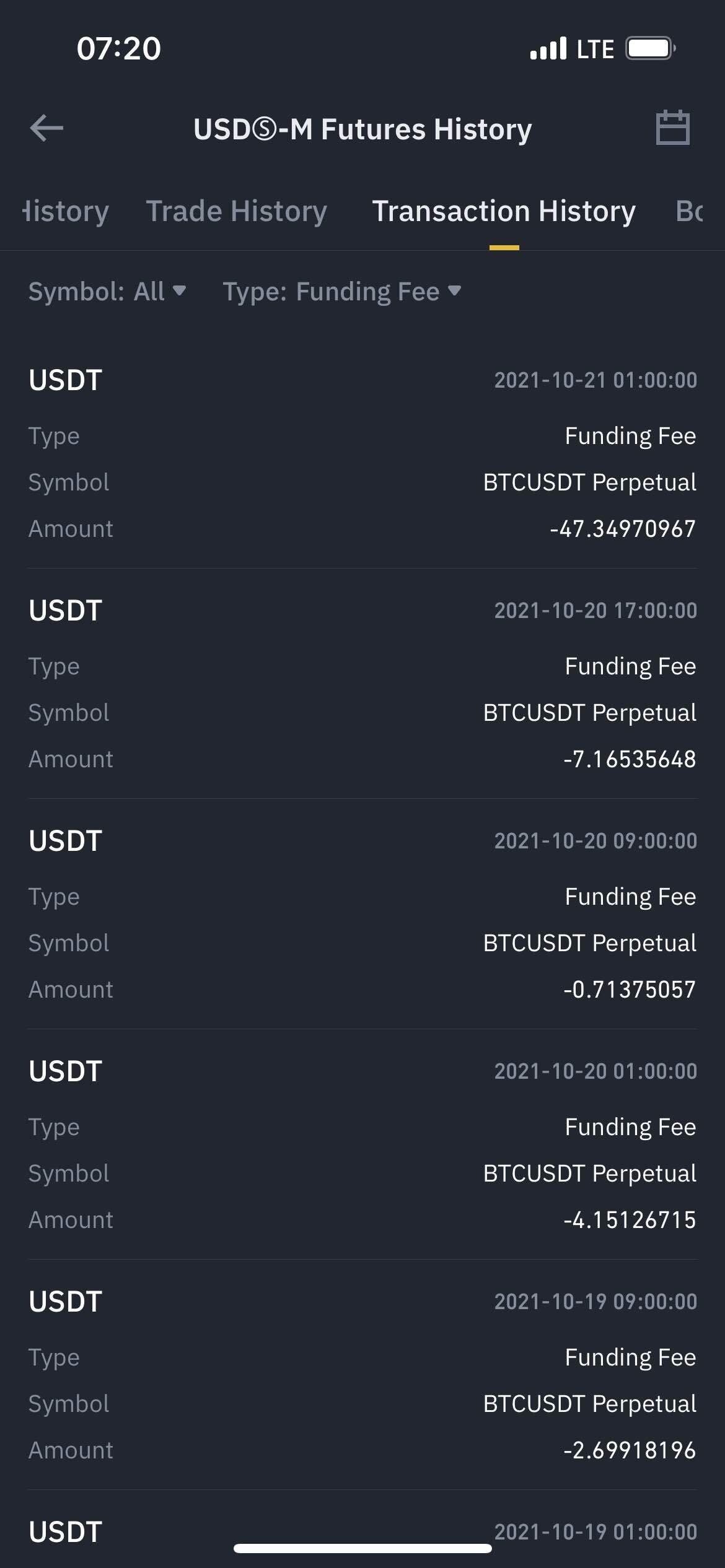725x1568 pixels.
Task: Expand the Symbol: All dropdown
Action: [107, 291]
